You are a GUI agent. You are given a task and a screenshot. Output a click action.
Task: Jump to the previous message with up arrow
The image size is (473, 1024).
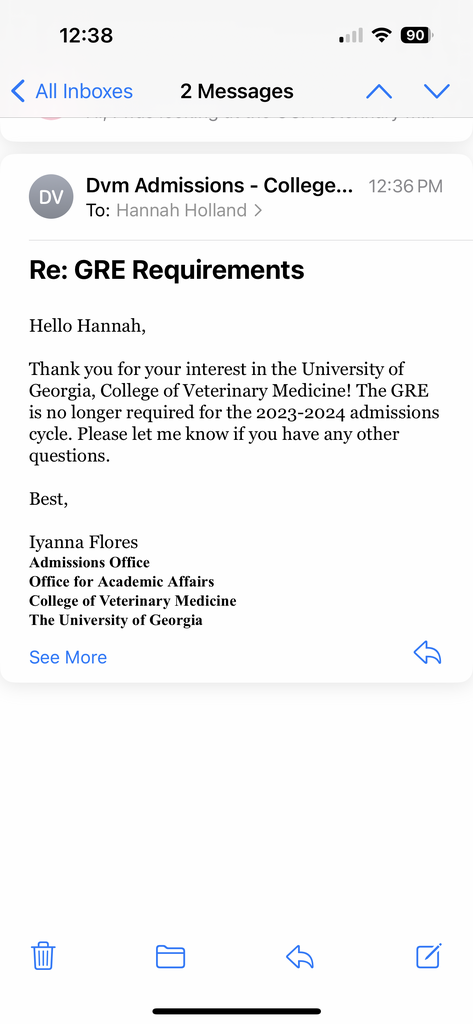pyautogui.click(x=379, y=91)
